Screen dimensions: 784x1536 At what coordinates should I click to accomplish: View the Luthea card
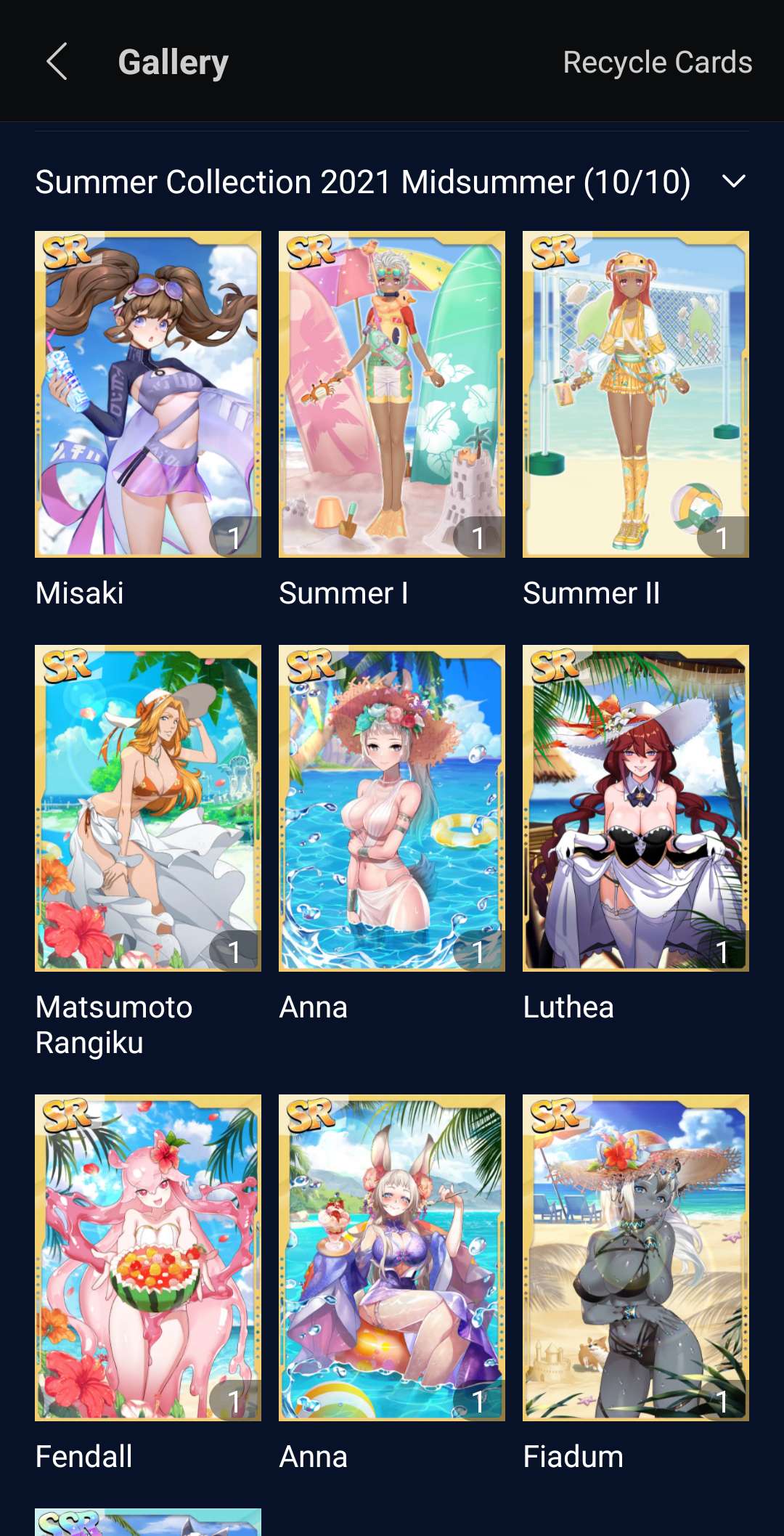[636, 808]
